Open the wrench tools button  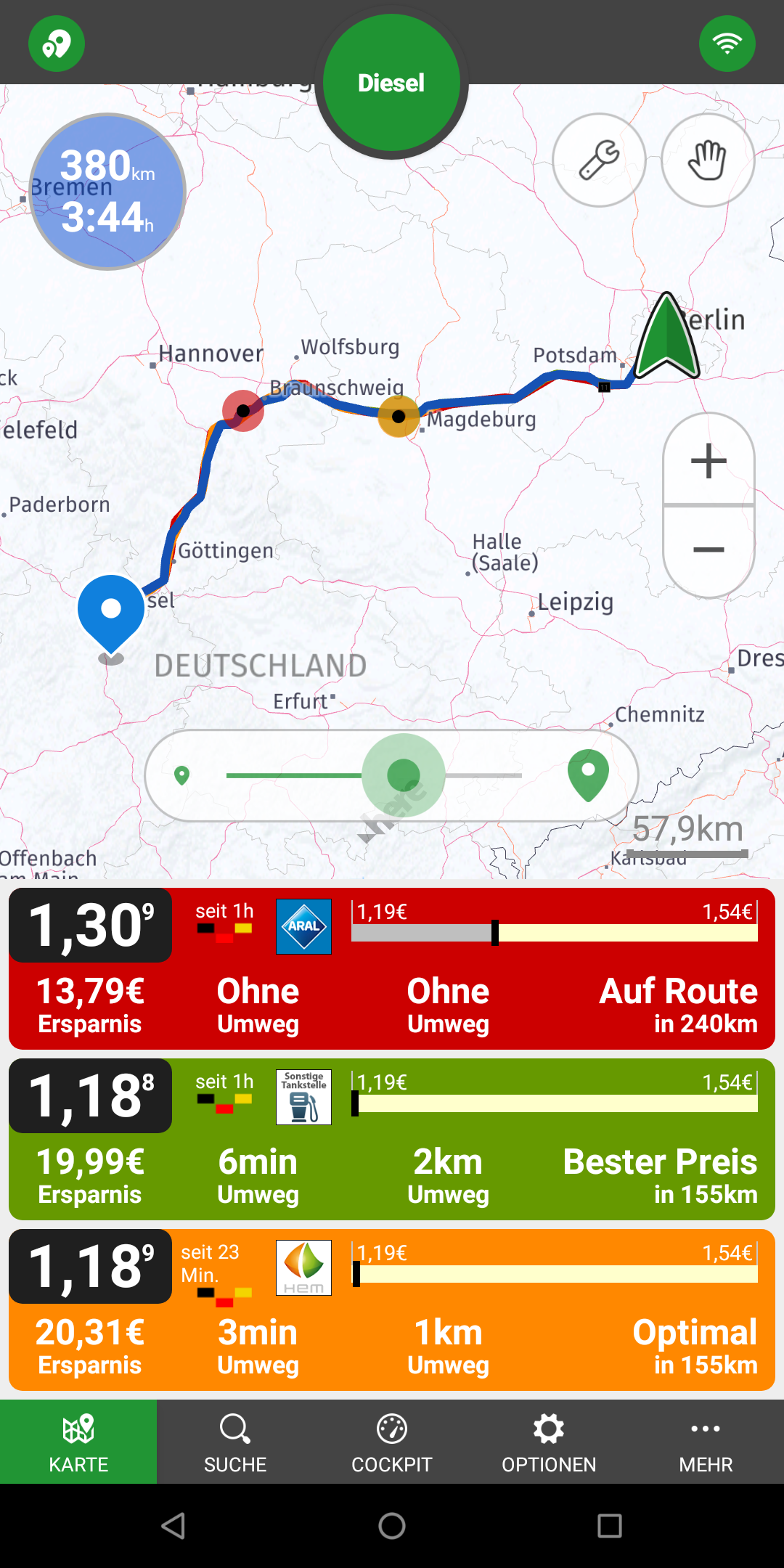pos(599,160)
